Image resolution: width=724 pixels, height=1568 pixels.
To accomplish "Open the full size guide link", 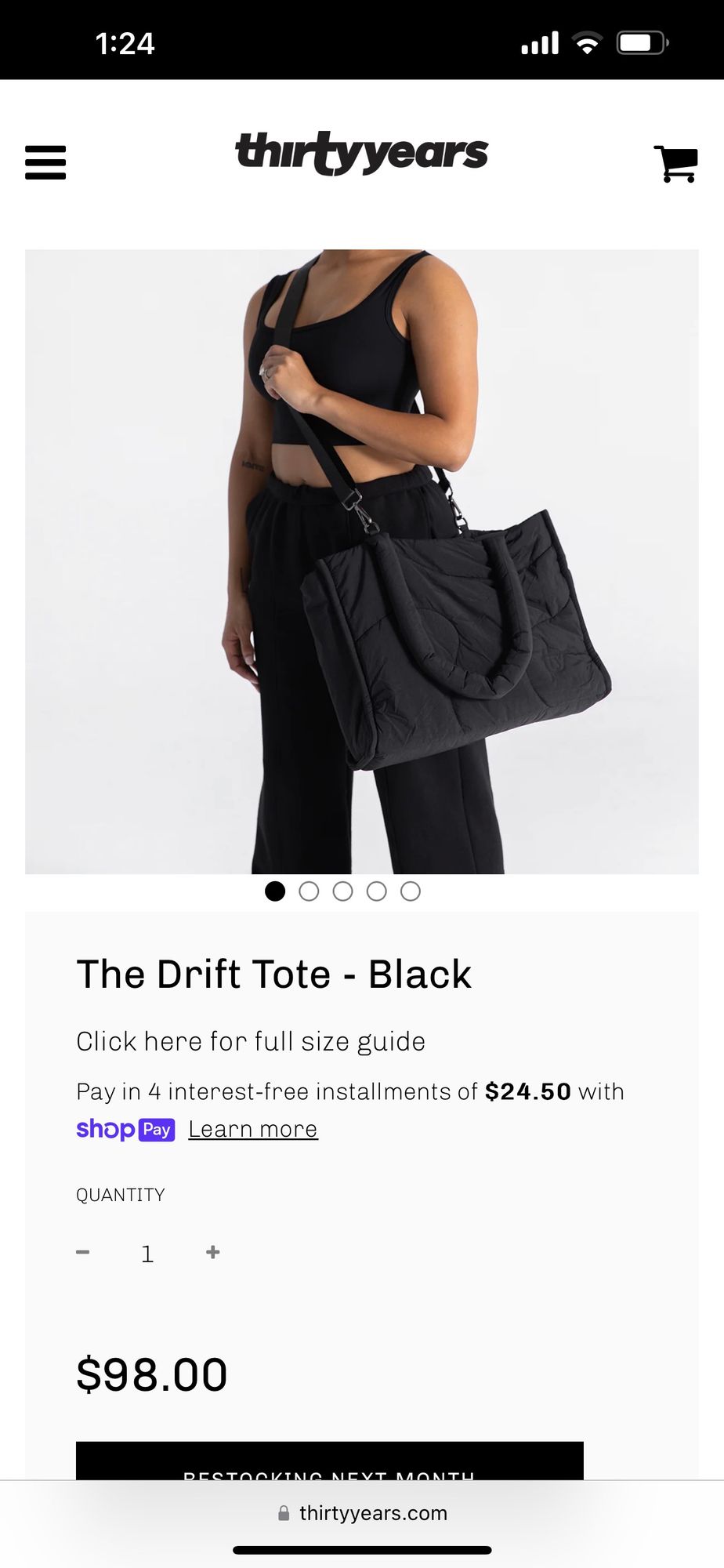I will 251,1041.
